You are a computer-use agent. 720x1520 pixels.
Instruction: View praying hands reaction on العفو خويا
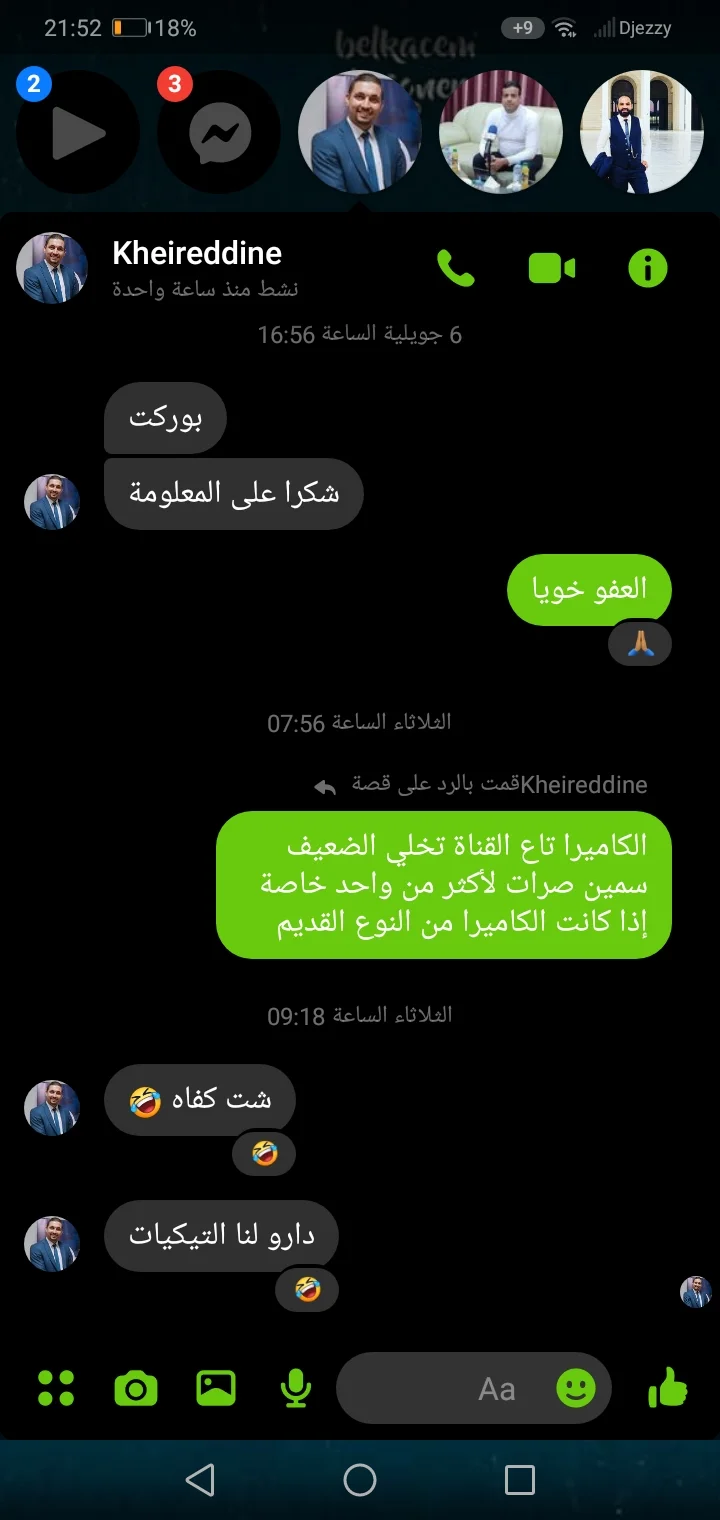(640, 646)
